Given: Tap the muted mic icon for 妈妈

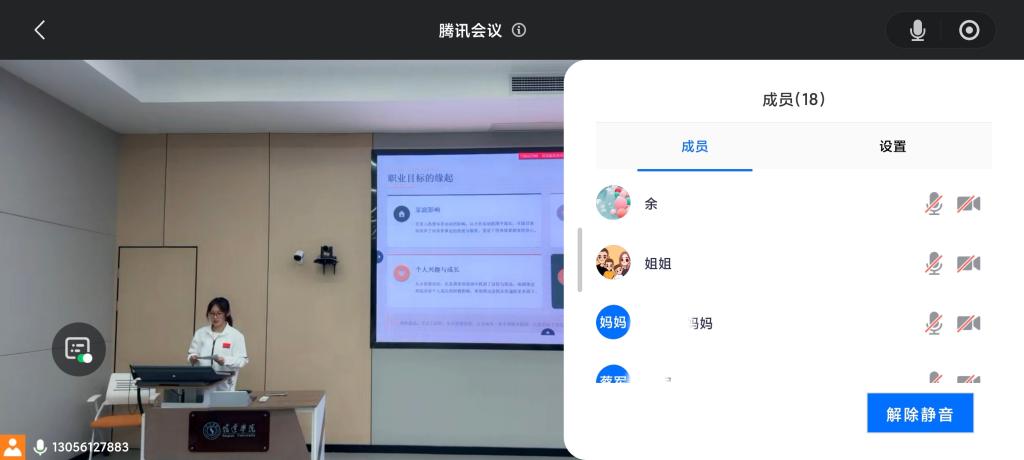Looking at the screenshot, I should point(933,323).
